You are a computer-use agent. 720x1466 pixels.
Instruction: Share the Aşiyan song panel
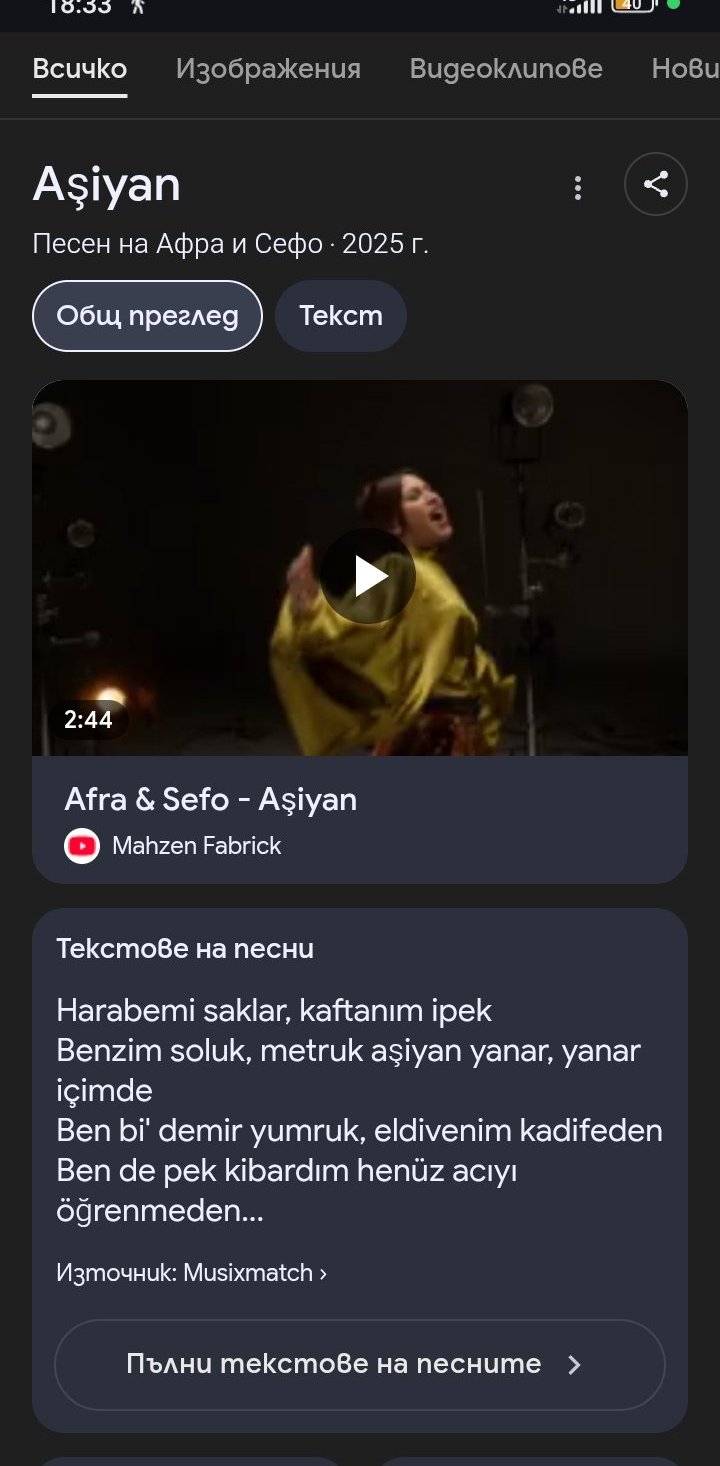pyautogui.click(x=655, y=185)
